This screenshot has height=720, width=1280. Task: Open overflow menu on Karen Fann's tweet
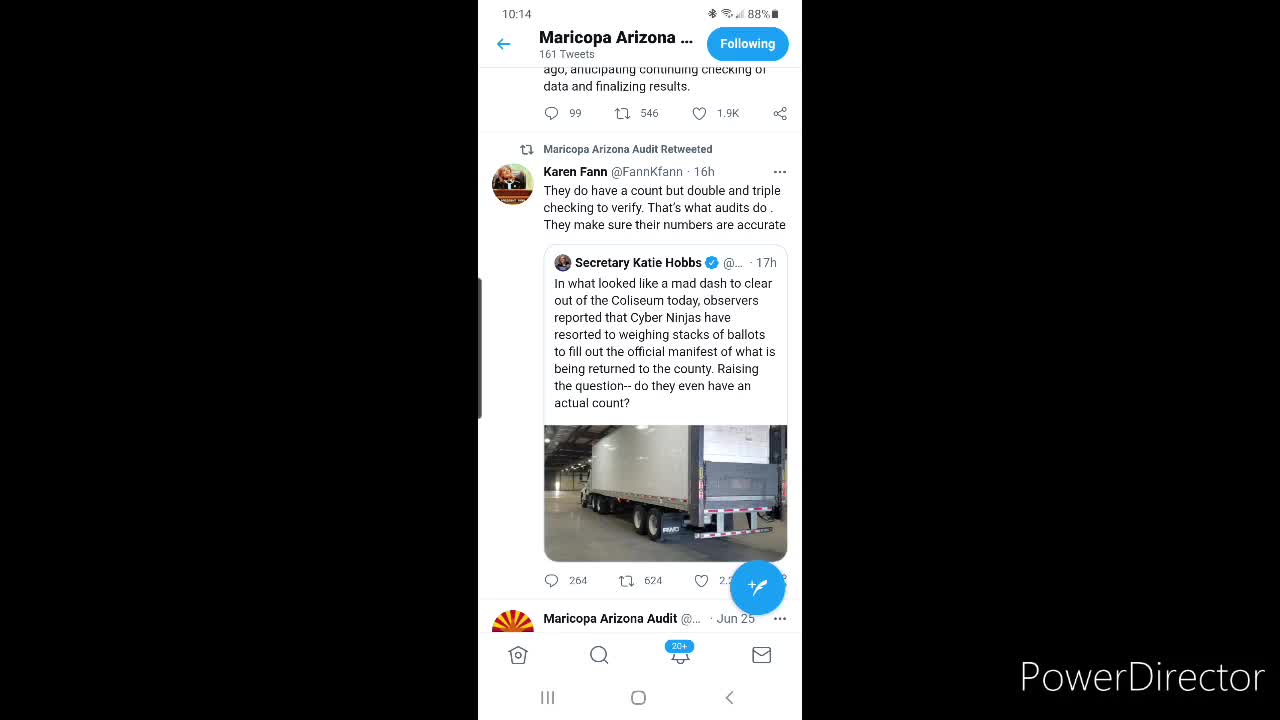click(780, 172)
